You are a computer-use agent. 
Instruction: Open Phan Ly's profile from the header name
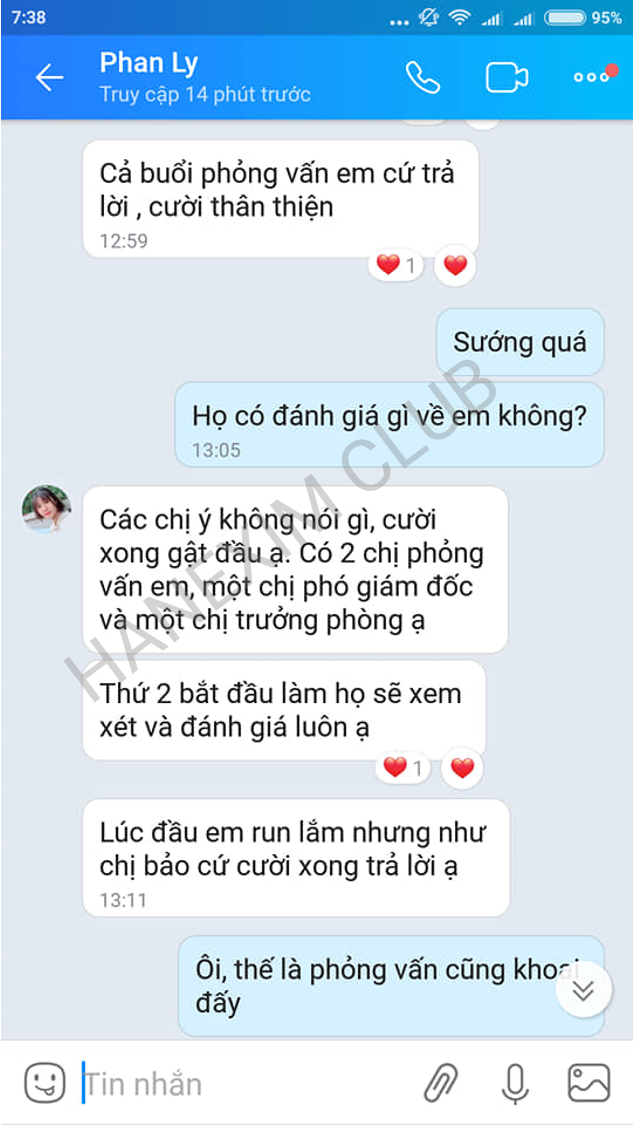pyautogui.click(x=149, y=64)
